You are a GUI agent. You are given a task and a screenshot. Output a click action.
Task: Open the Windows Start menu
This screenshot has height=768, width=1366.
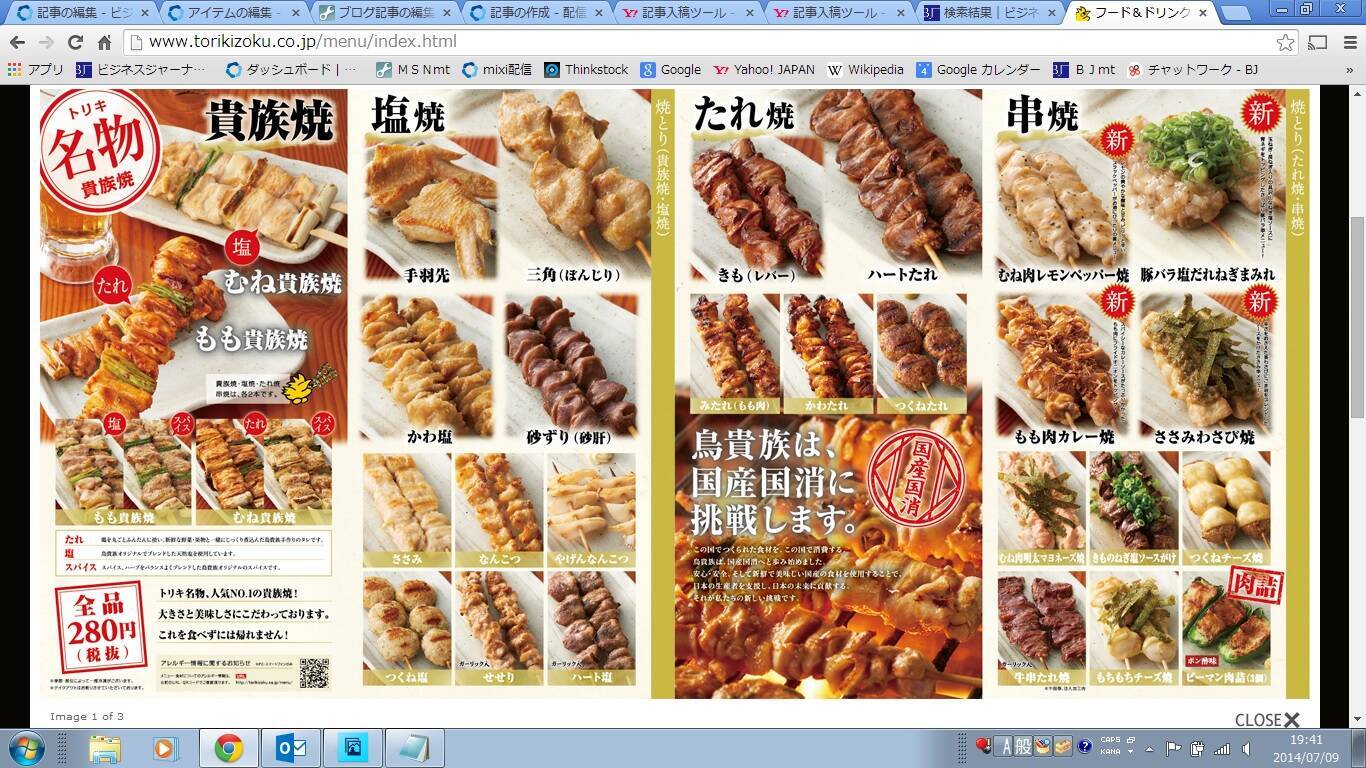click(x=24, y=748)
